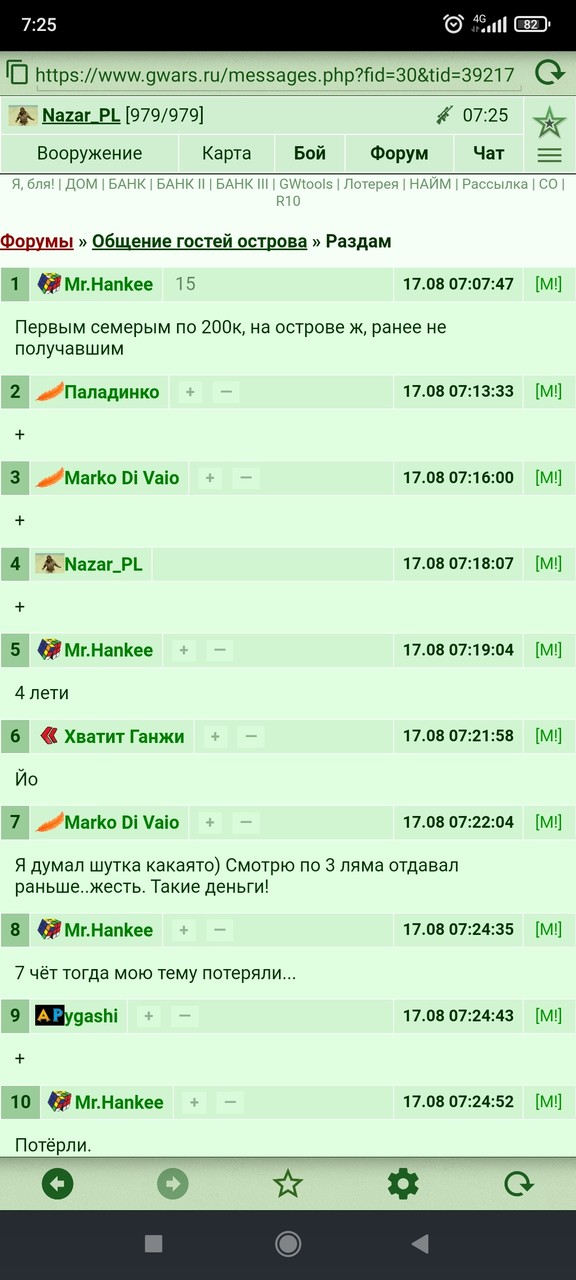576x1280 pixels.
Task: Open the settings gear in the bottom toolbar
Action: click(x=403, y=1185)
